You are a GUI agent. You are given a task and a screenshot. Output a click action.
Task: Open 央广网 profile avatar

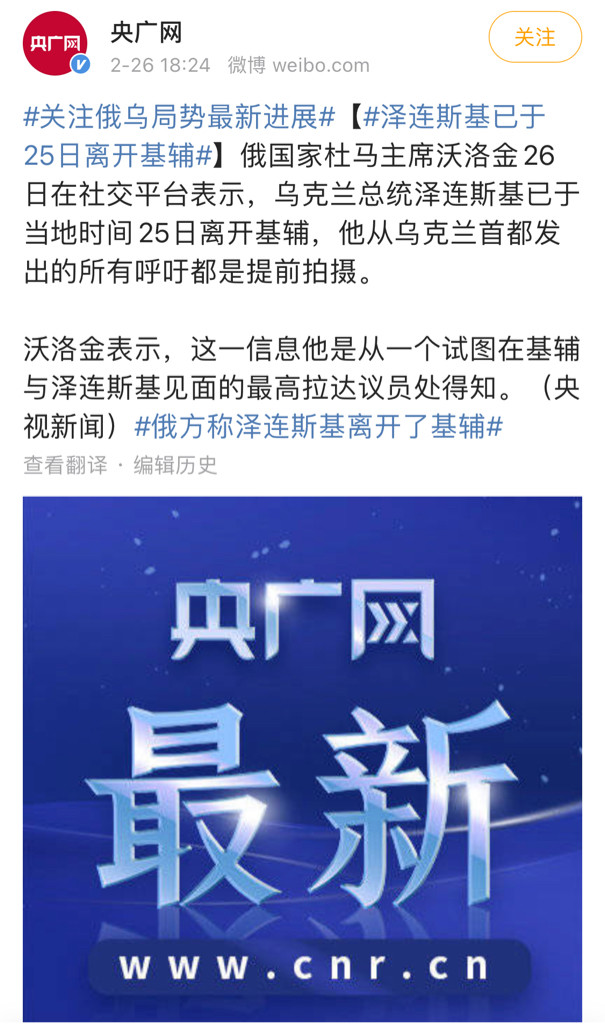coord(54,43)
